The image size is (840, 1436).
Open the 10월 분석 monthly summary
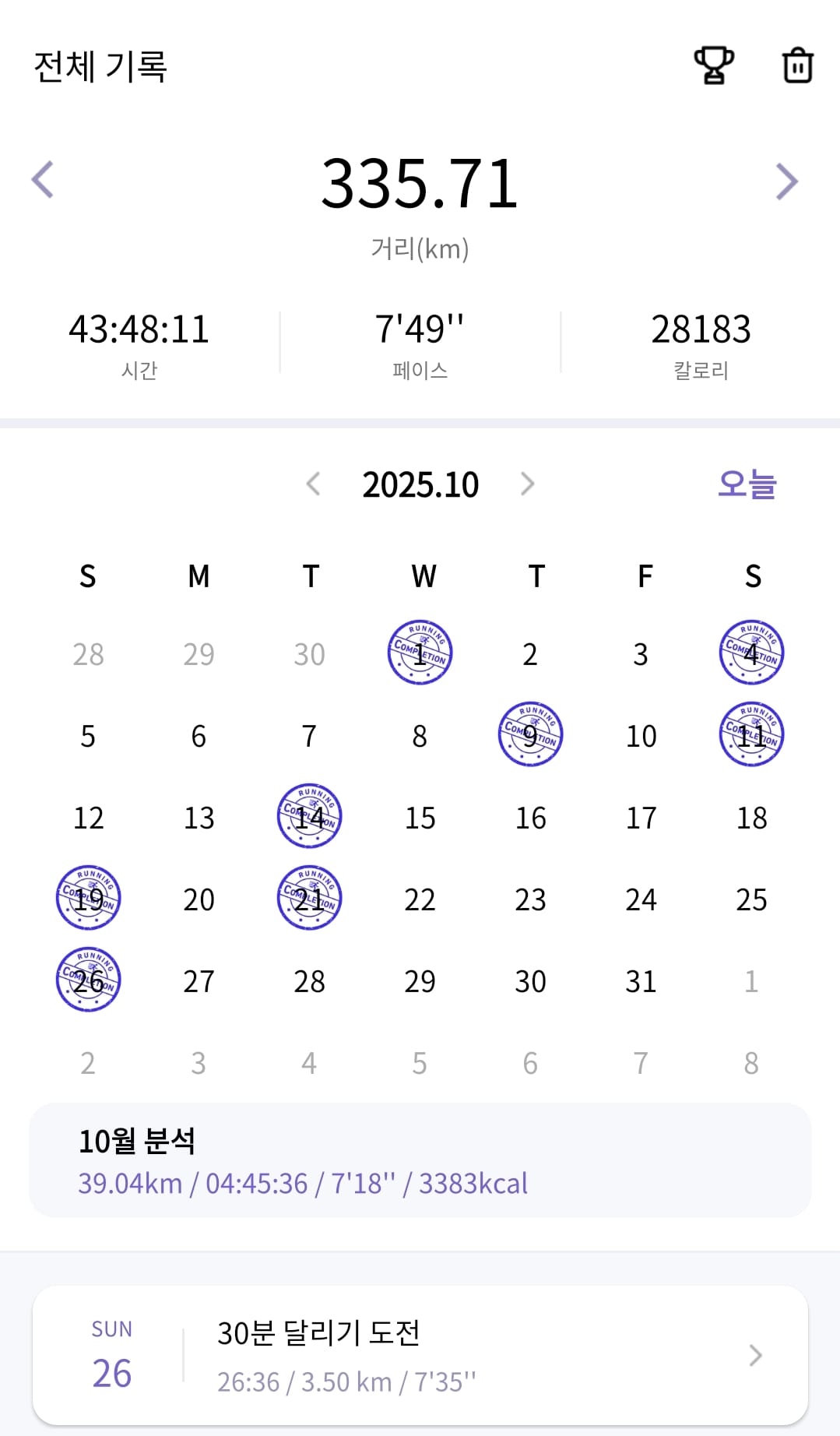pyautogui.click(x=420, y=1160)
